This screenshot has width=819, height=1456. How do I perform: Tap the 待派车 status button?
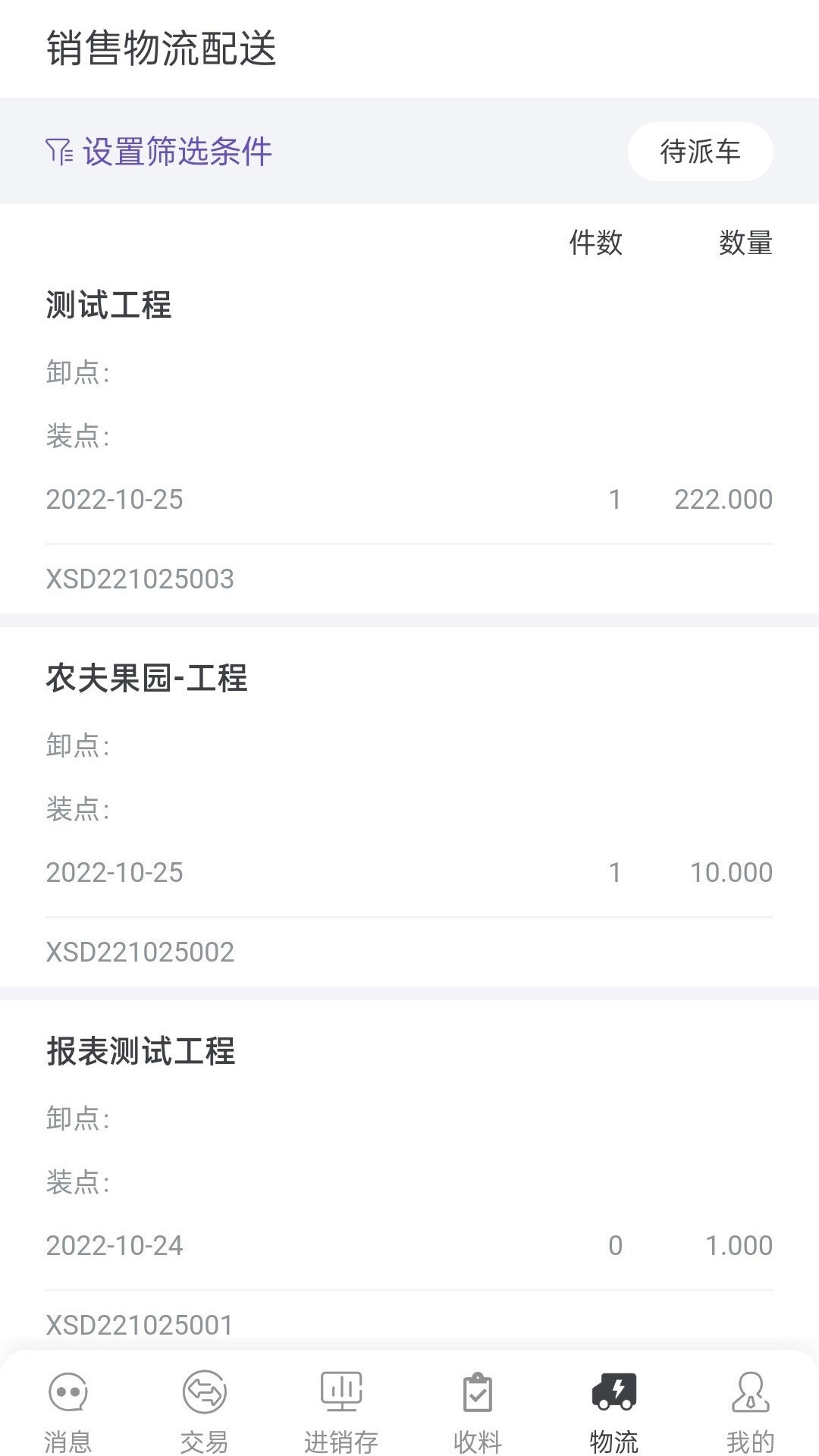(x=700, y=152)
